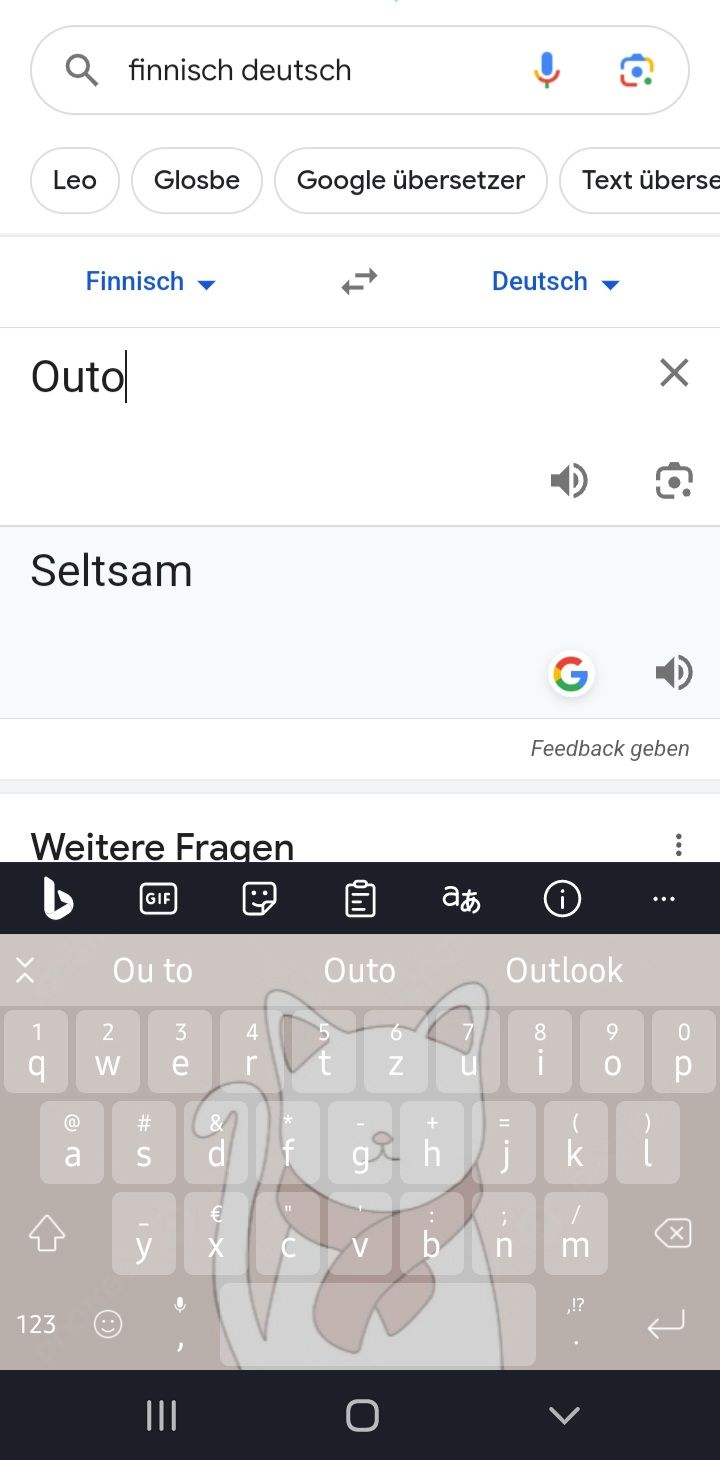Tap the search box with finnisch deutsch

tap(300, 70)
